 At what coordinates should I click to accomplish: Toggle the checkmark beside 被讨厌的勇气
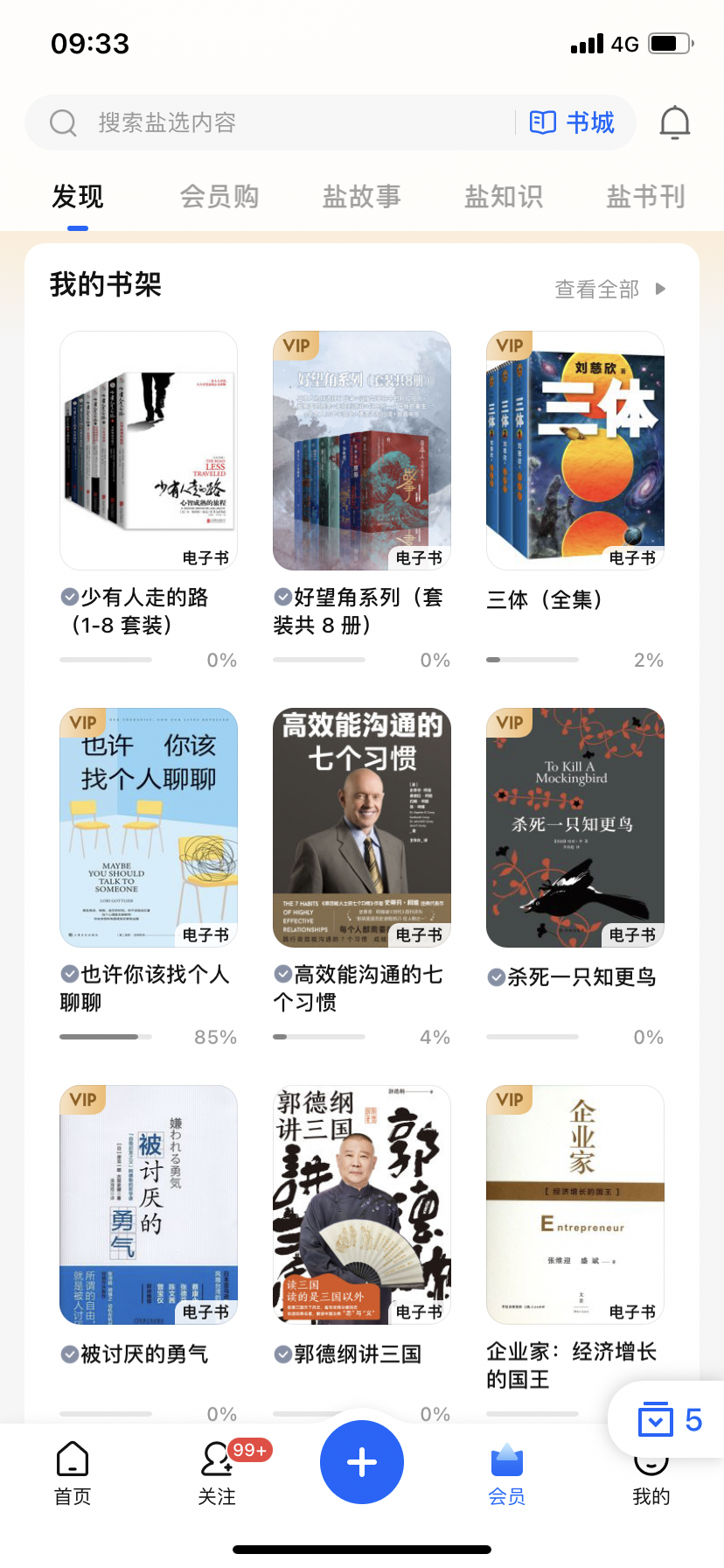[x=69, y=1354]
